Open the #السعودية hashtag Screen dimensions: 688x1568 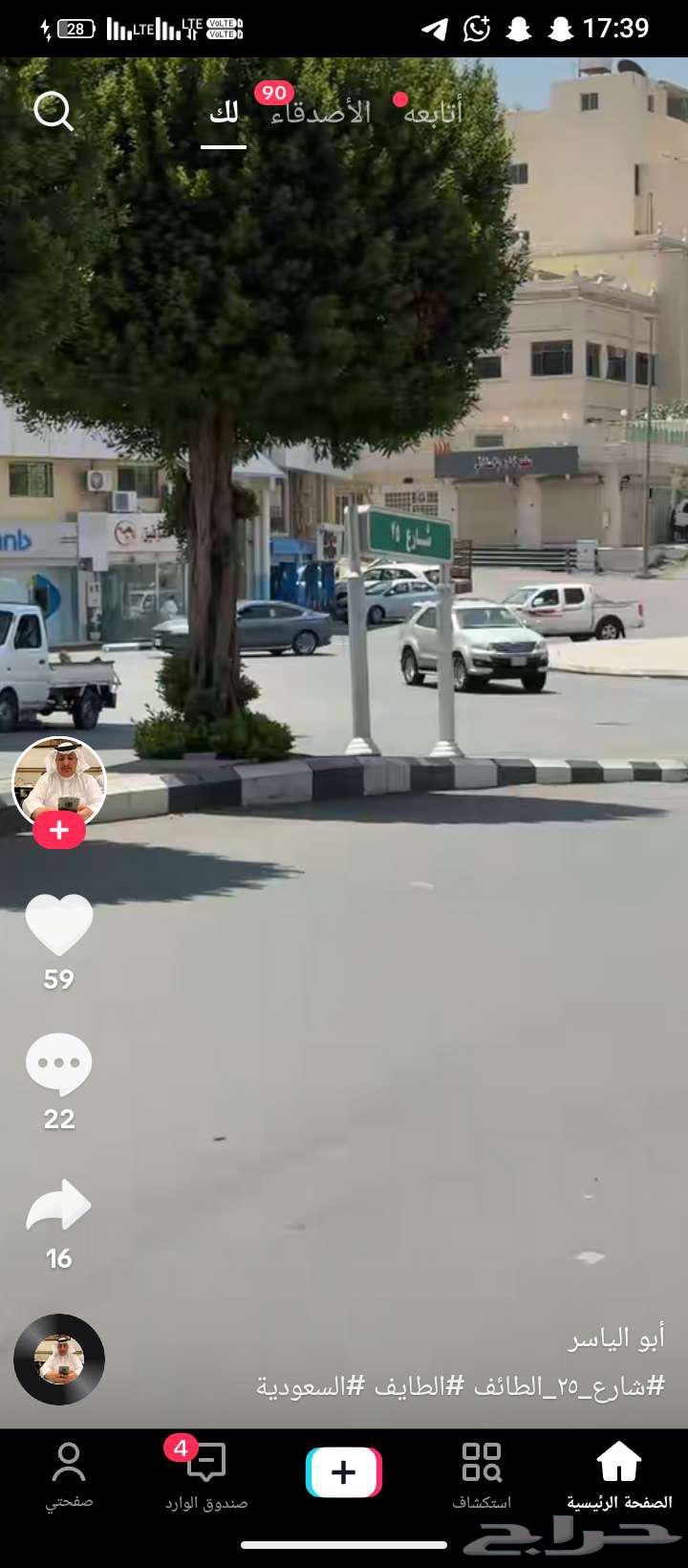[310, 1386]
